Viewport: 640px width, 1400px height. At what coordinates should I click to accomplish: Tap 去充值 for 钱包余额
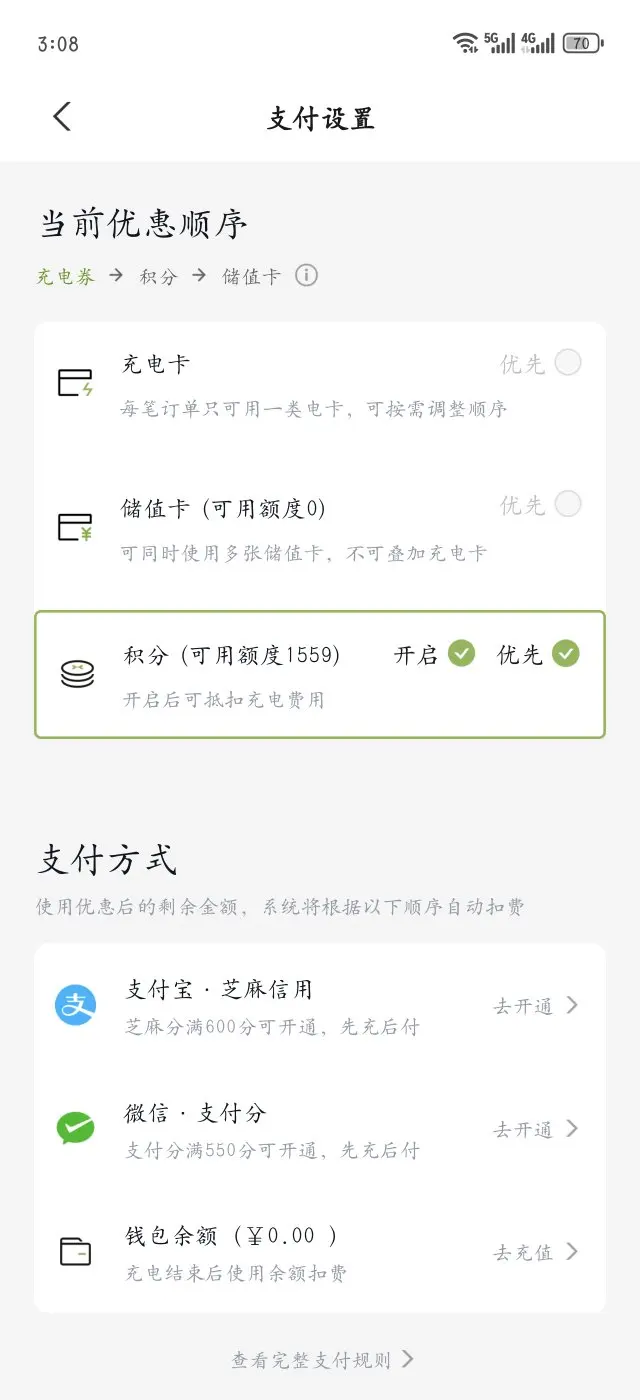click(x=536, y=1252)
